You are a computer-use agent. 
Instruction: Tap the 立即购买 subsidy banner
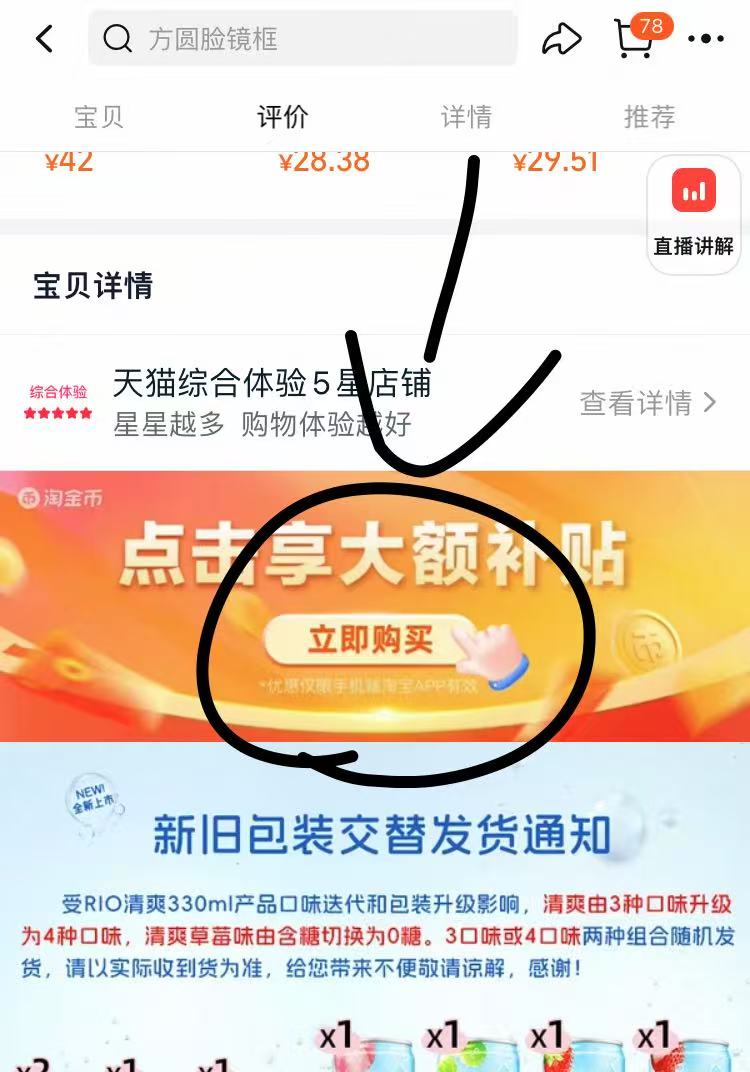[370, 640]
